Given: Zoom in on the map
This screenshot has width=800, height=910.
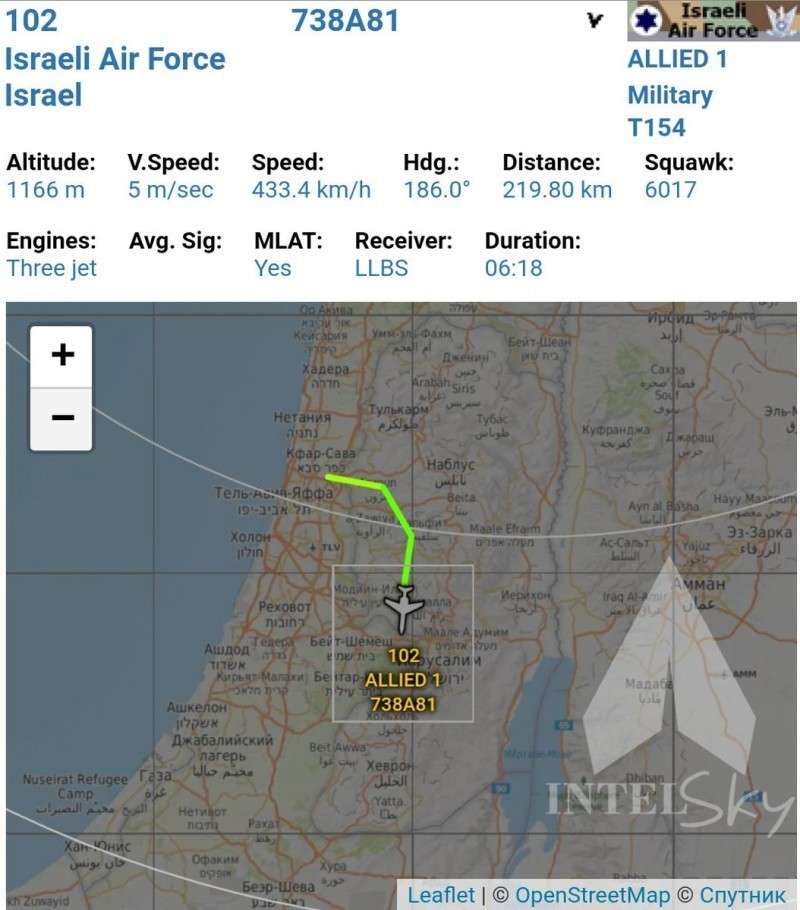Looking at the screenshot, I should coord(62,355).
